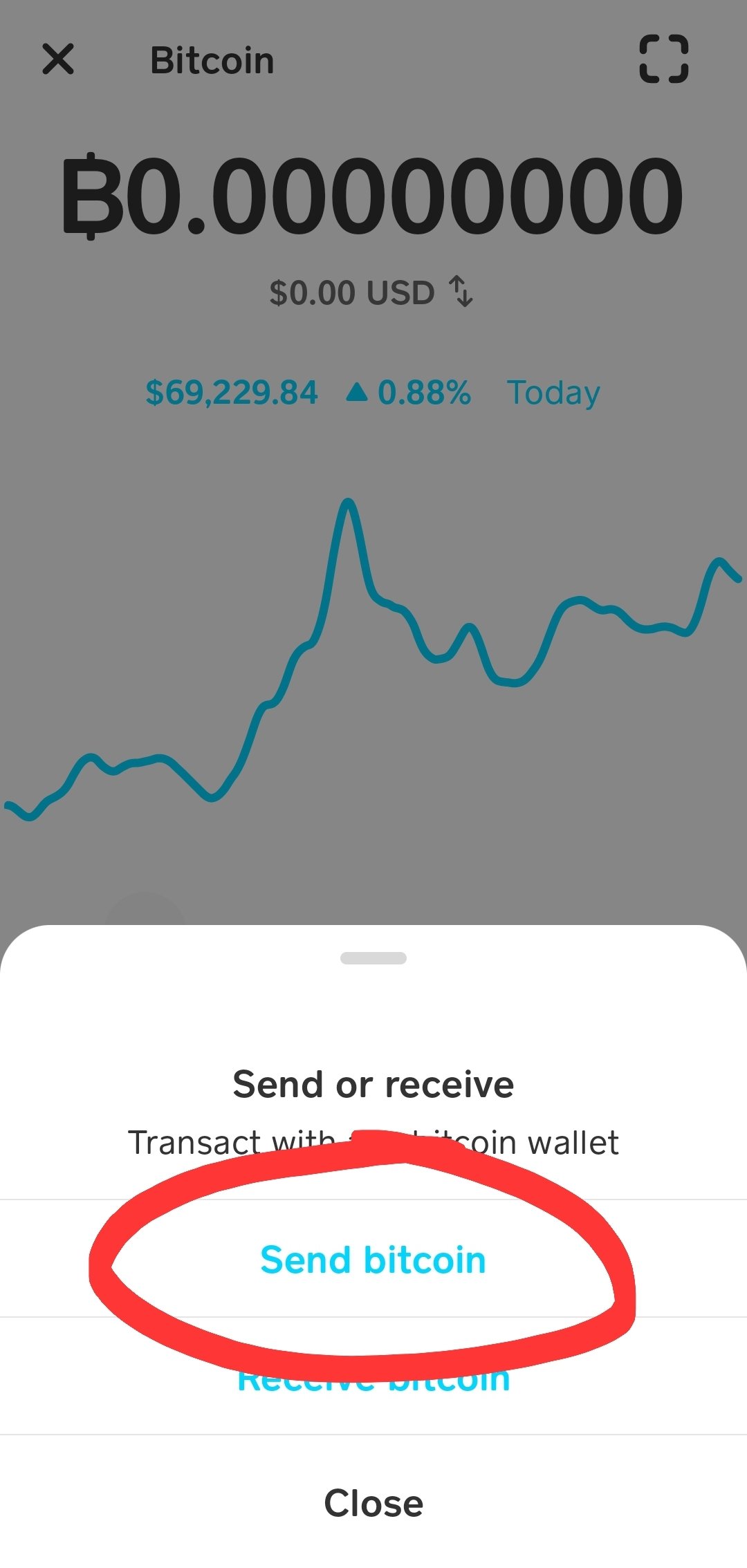This screenshot has width=747, height=1568.
Task: Select Send bitcoin option
Action: (373, 1259)
